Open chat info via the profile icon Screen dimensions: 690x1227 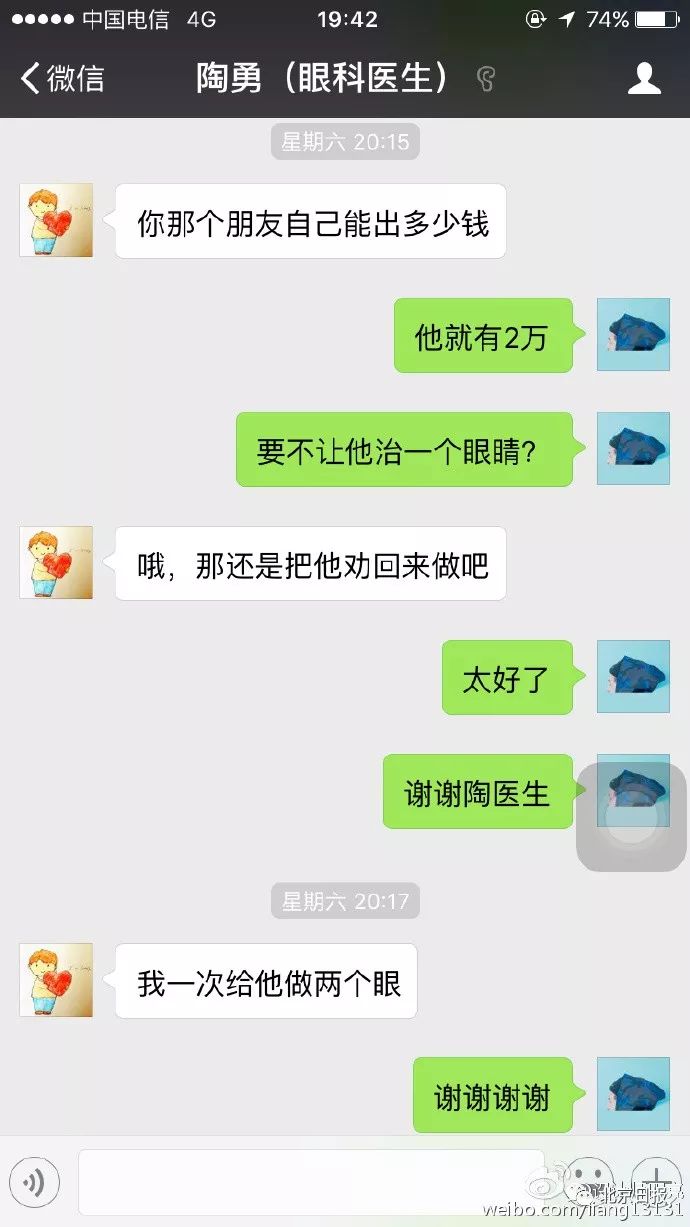[644, 78]
